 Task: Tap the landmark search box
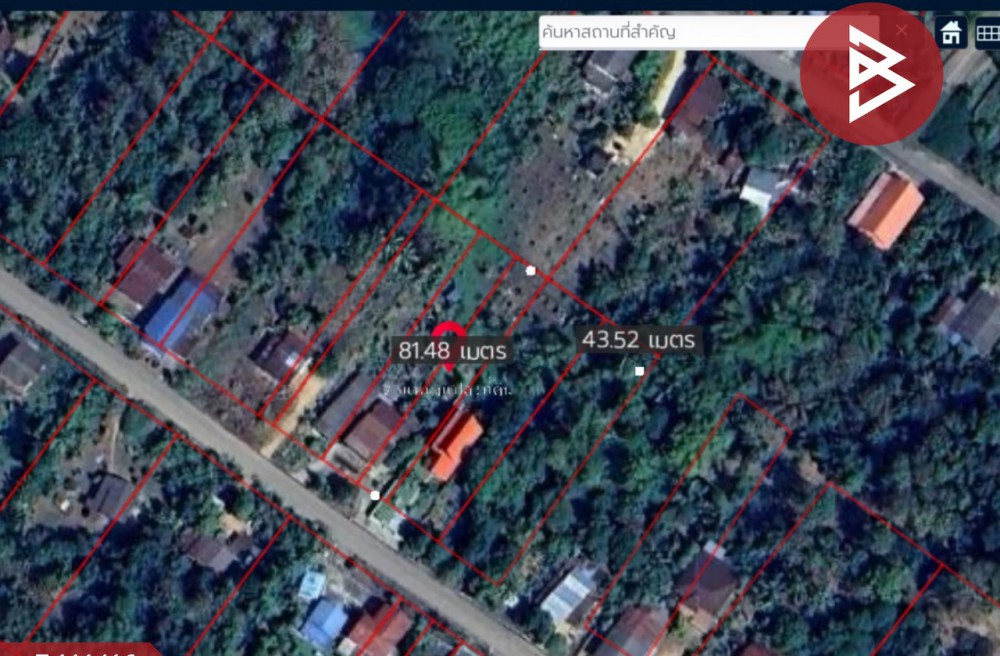[x=670, y=32]
